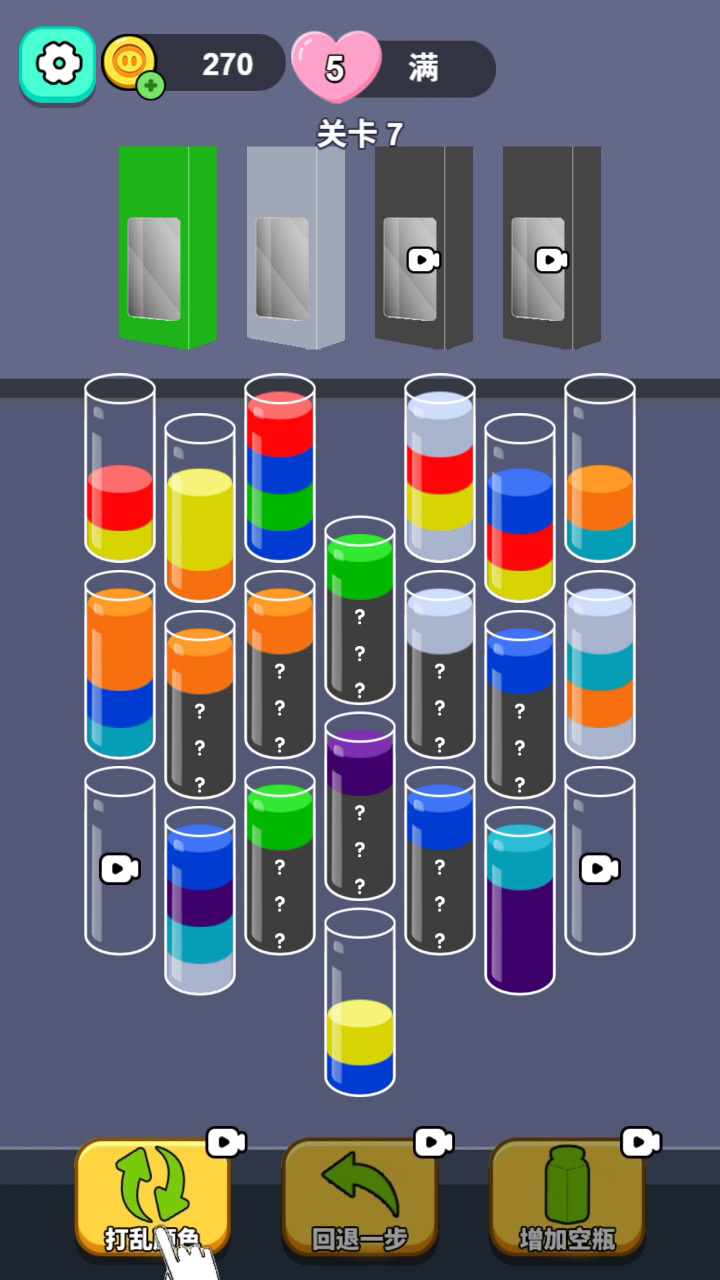The image size is (720, 1280).
Task: Add an empty bottle with 增加空瓶
Action: click(x=567, y=1197)
